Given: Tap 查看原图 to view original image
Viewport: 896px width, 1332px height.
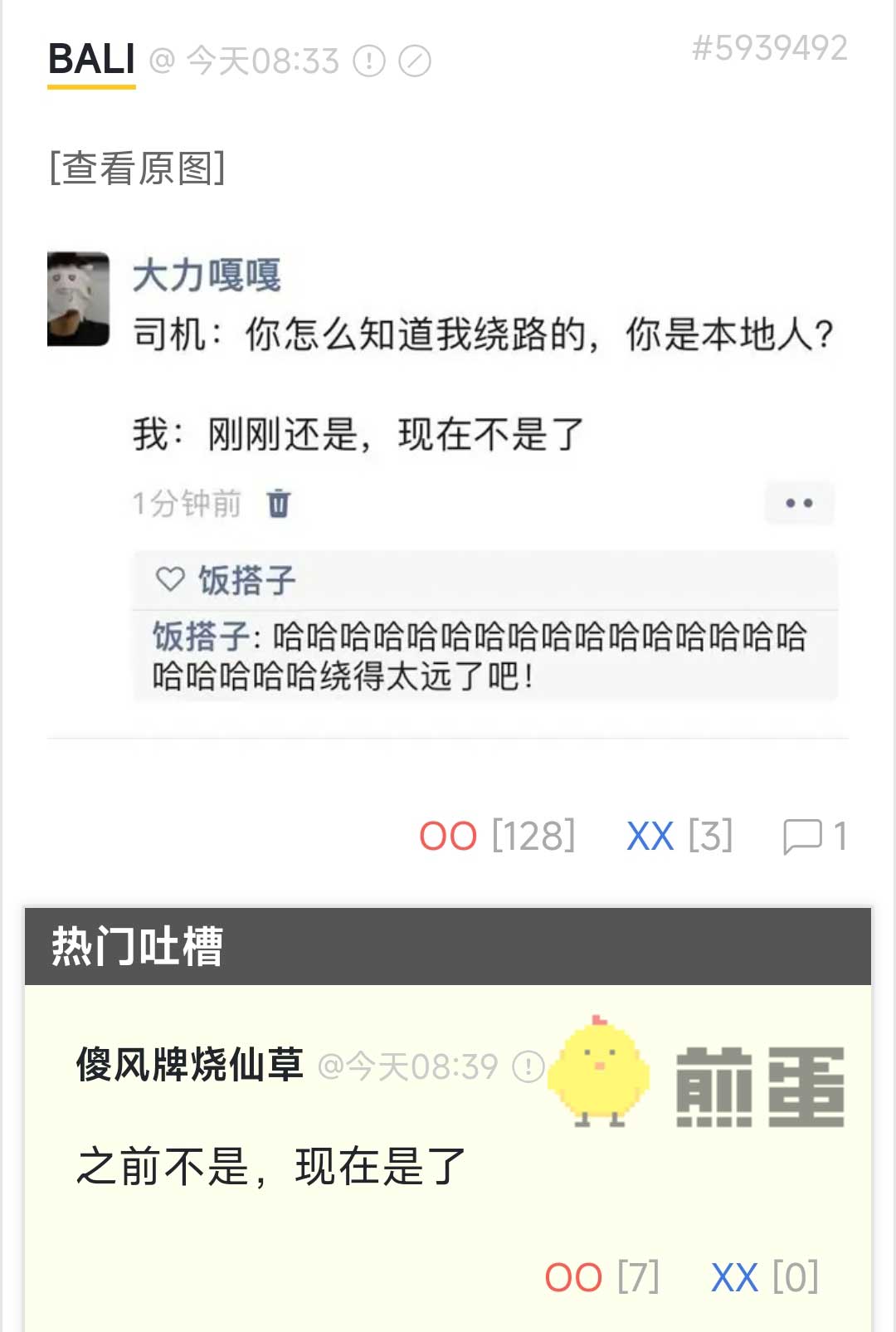Looking at the screenshot, I should (x=138, y=168).
